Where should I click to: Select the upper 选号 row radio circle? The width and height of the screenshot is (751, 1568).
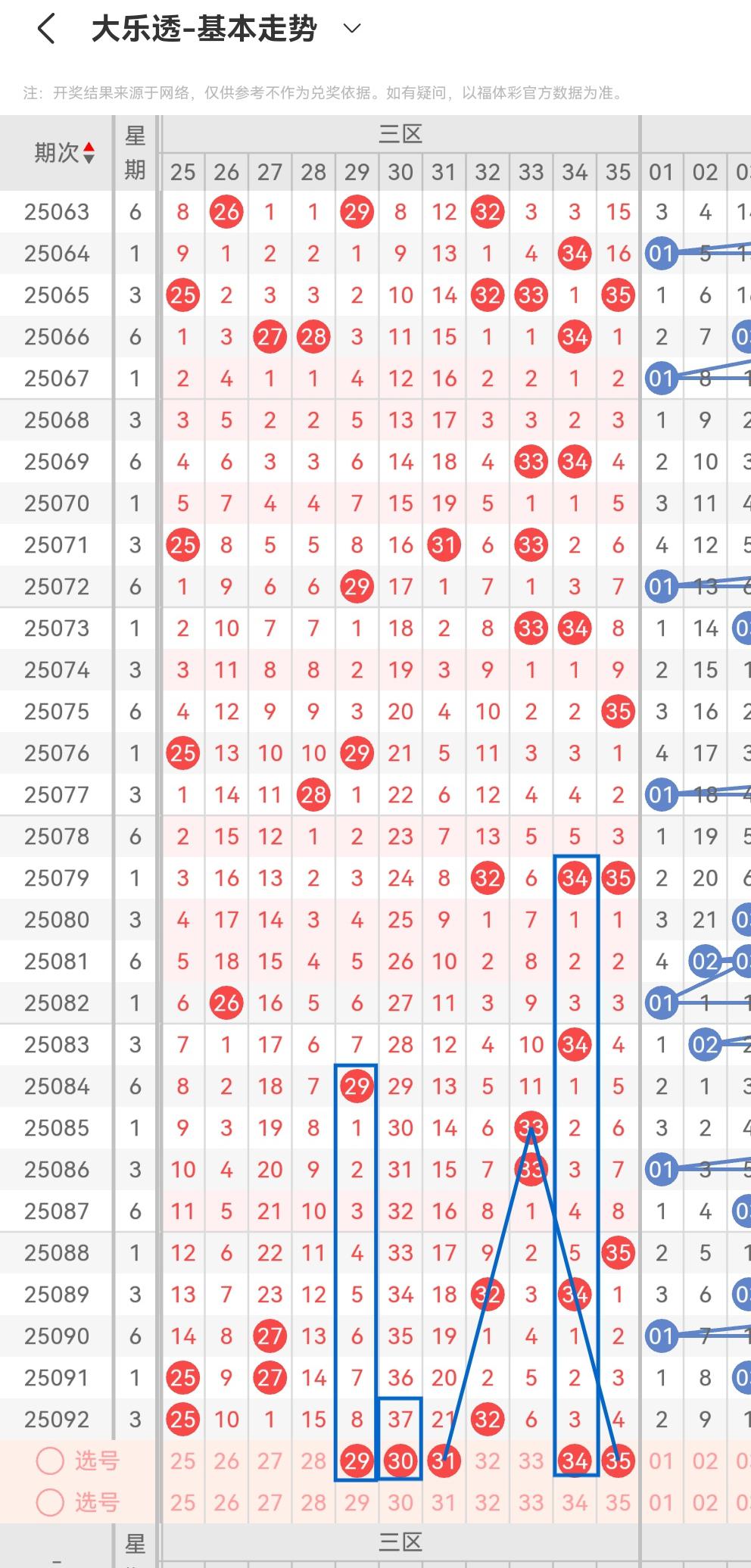(x=50, y=1460)
